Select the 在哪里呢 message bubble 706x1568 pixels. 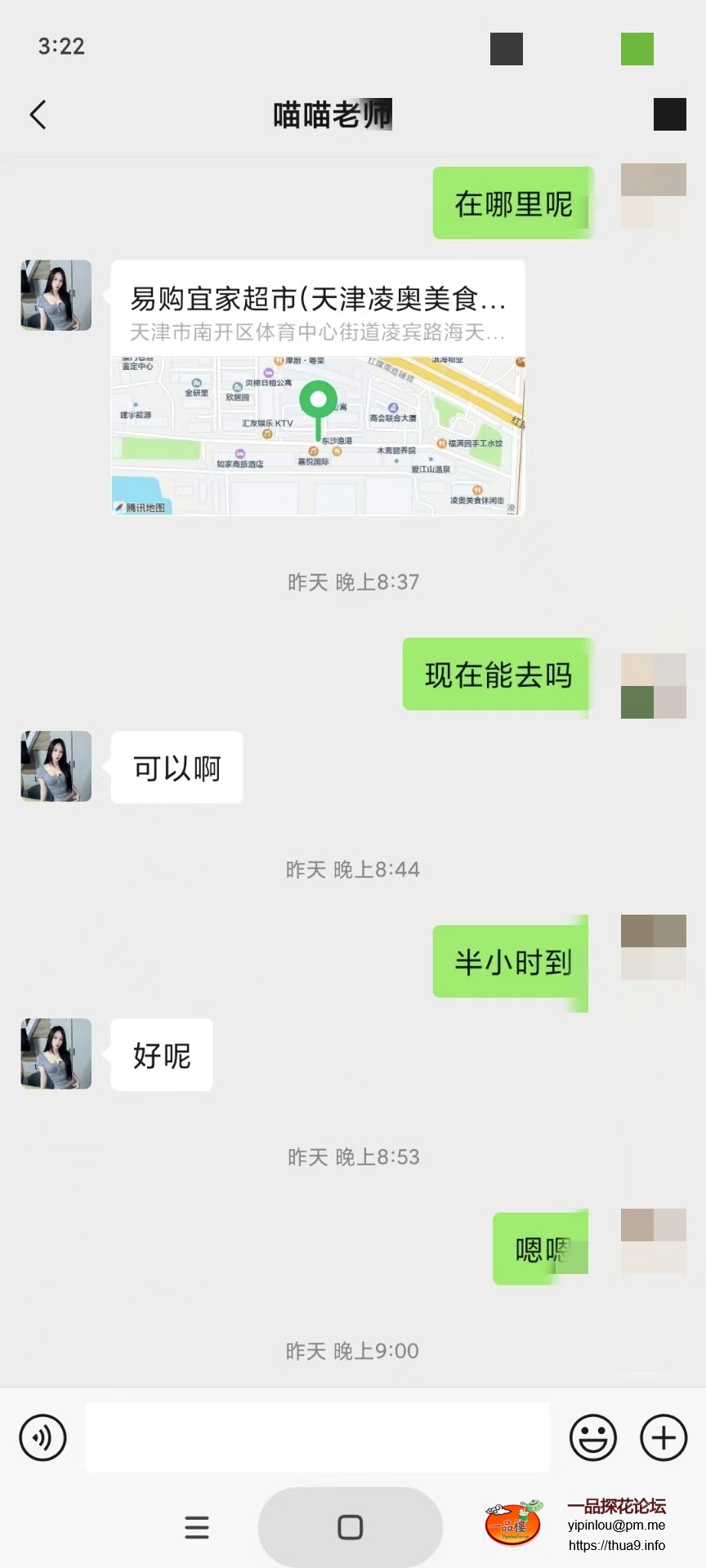coord(512,203)
